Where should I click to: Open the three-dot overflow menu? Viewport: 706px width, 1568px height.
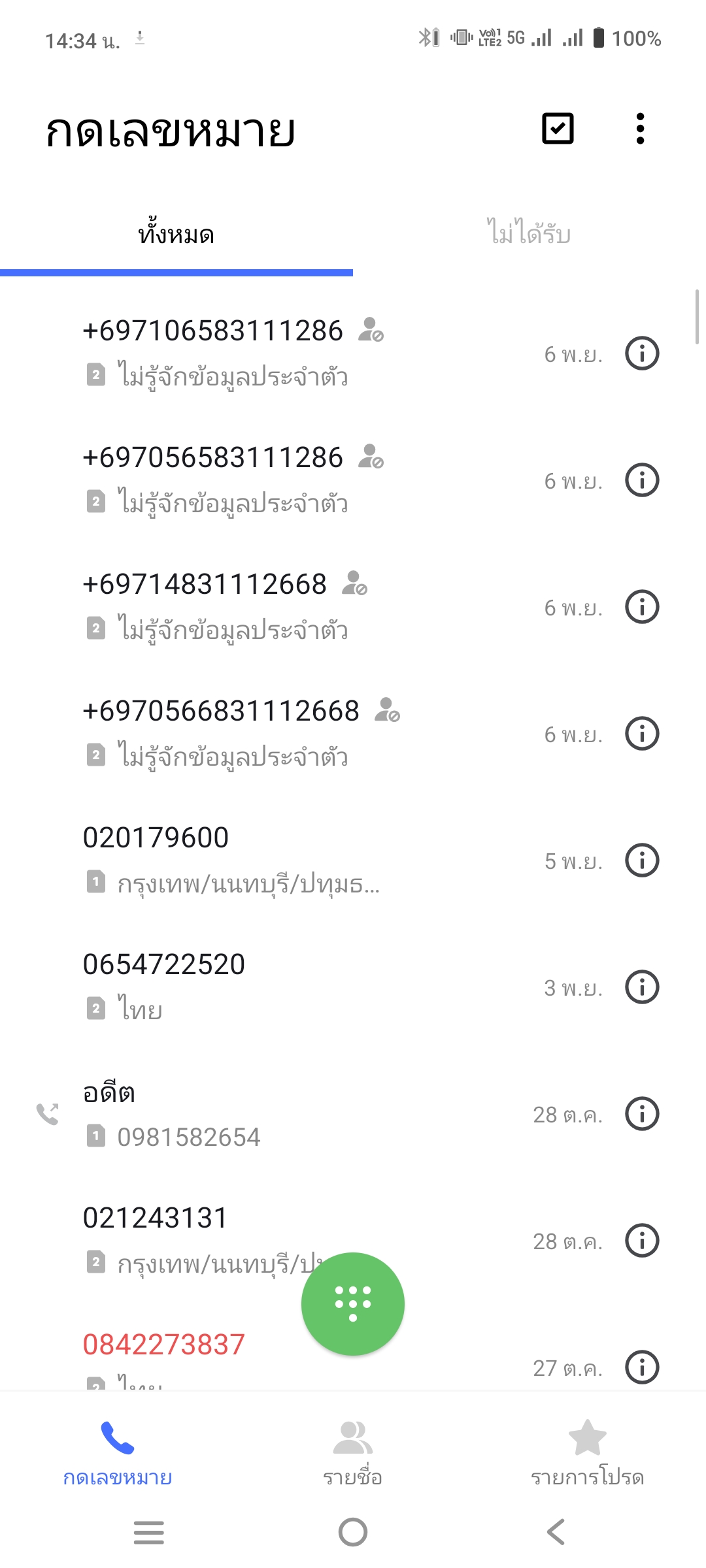[x=640, y=128]
